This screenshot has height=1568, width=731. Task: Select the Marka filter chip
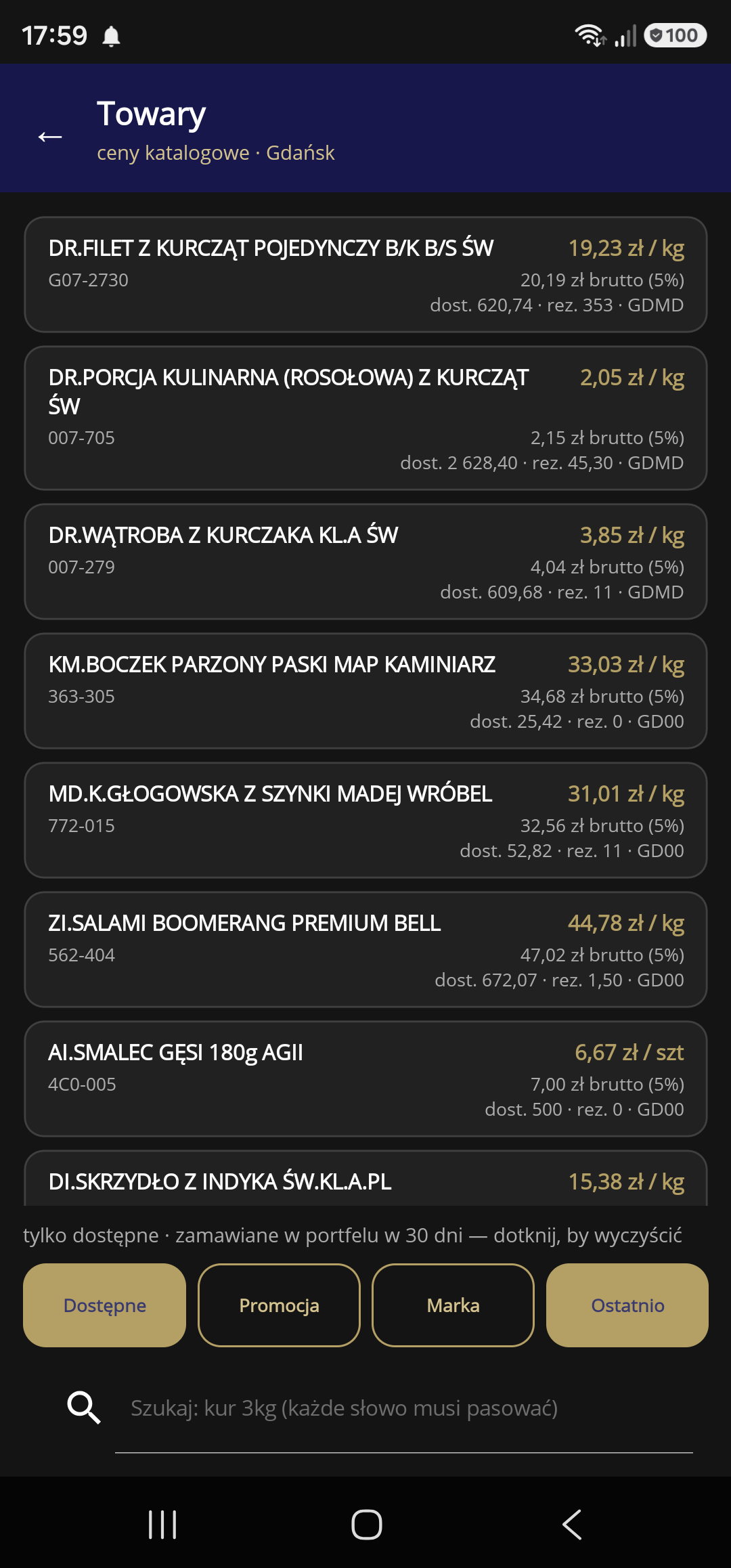tap(453, 1305)
